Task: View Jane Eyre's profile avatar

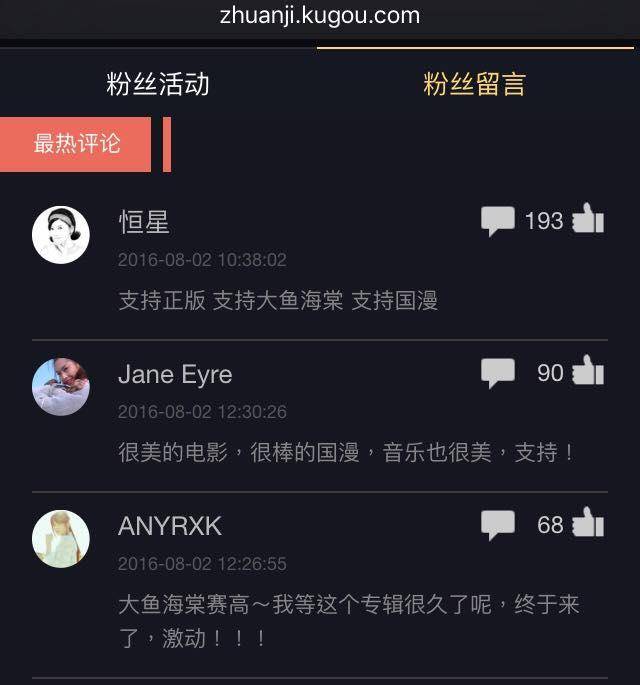Action: click(61, 387)
